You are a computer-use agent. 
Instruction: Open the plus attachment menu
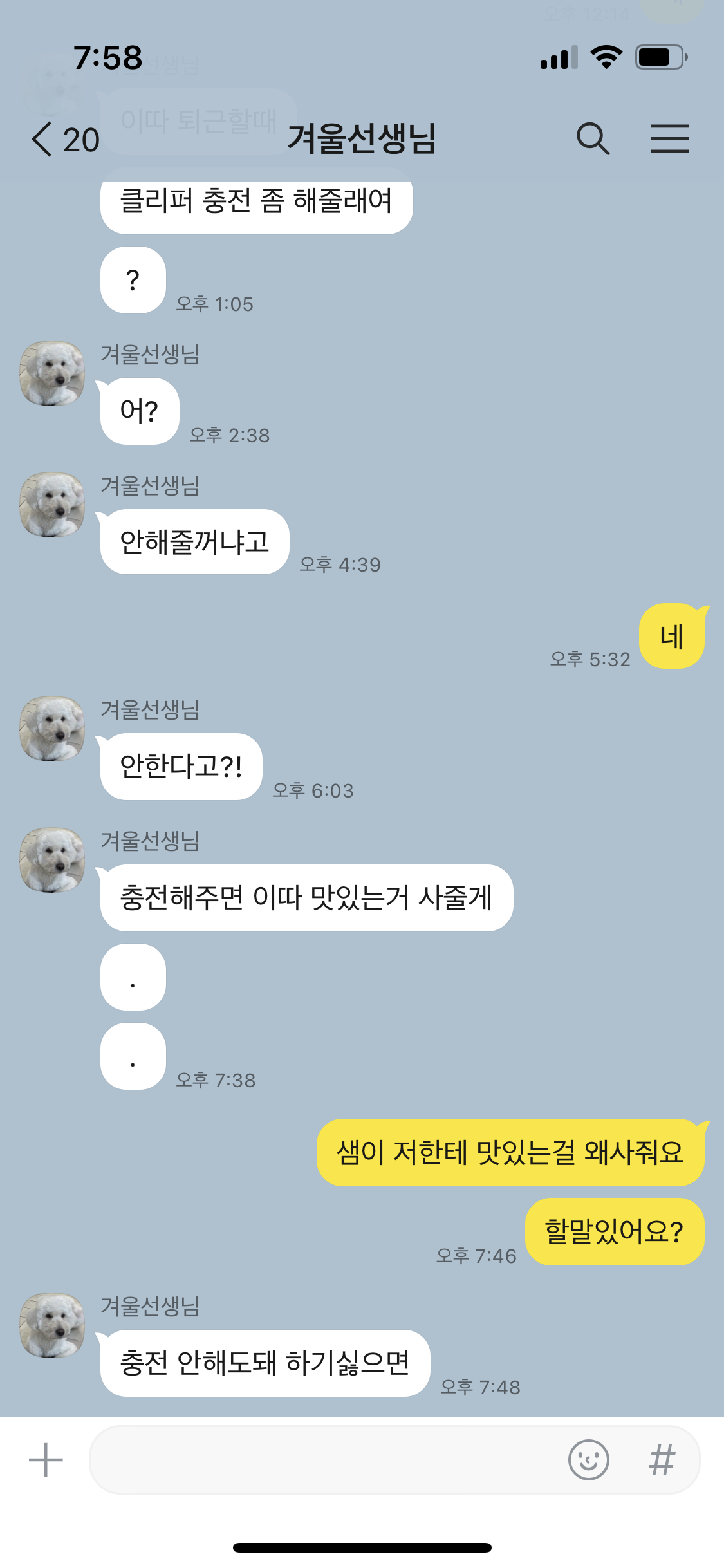click(x=46, y=1460)
